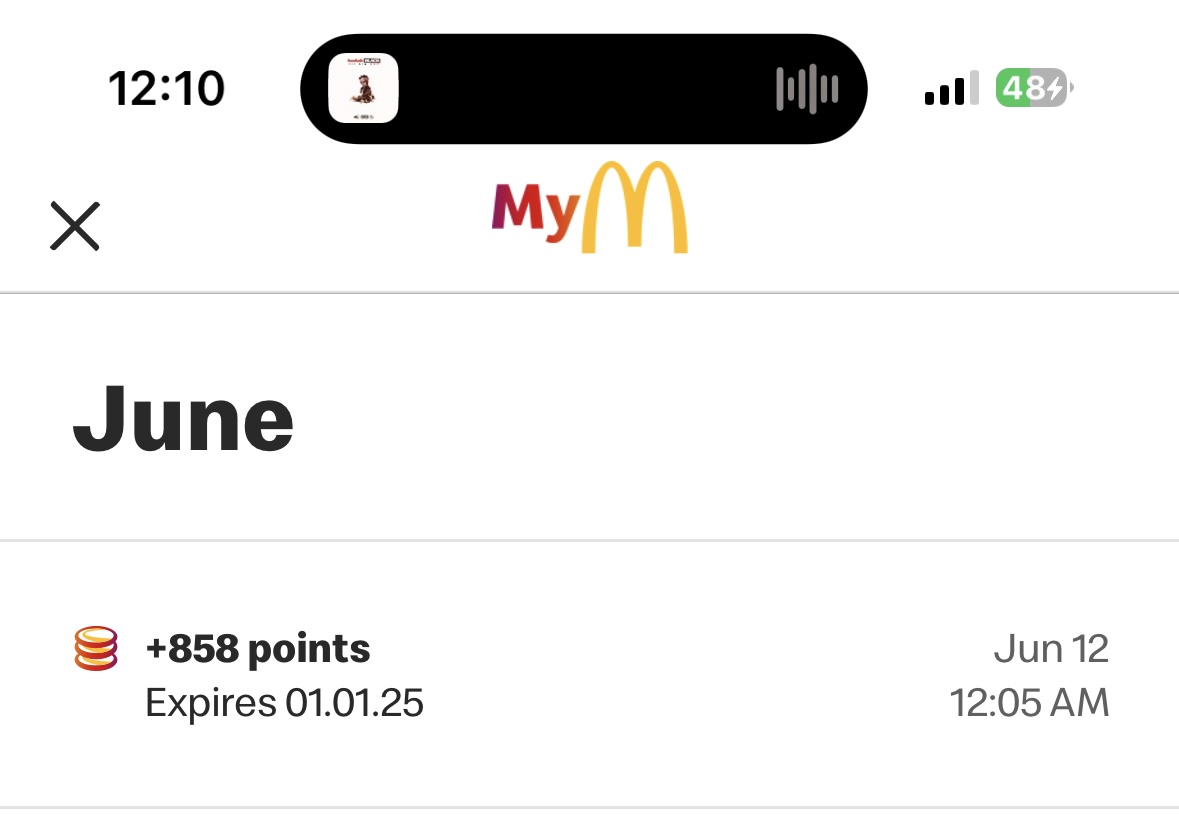Close the MyMcDonald's points history
The image size is (1179, 821).
coord(75,226)
